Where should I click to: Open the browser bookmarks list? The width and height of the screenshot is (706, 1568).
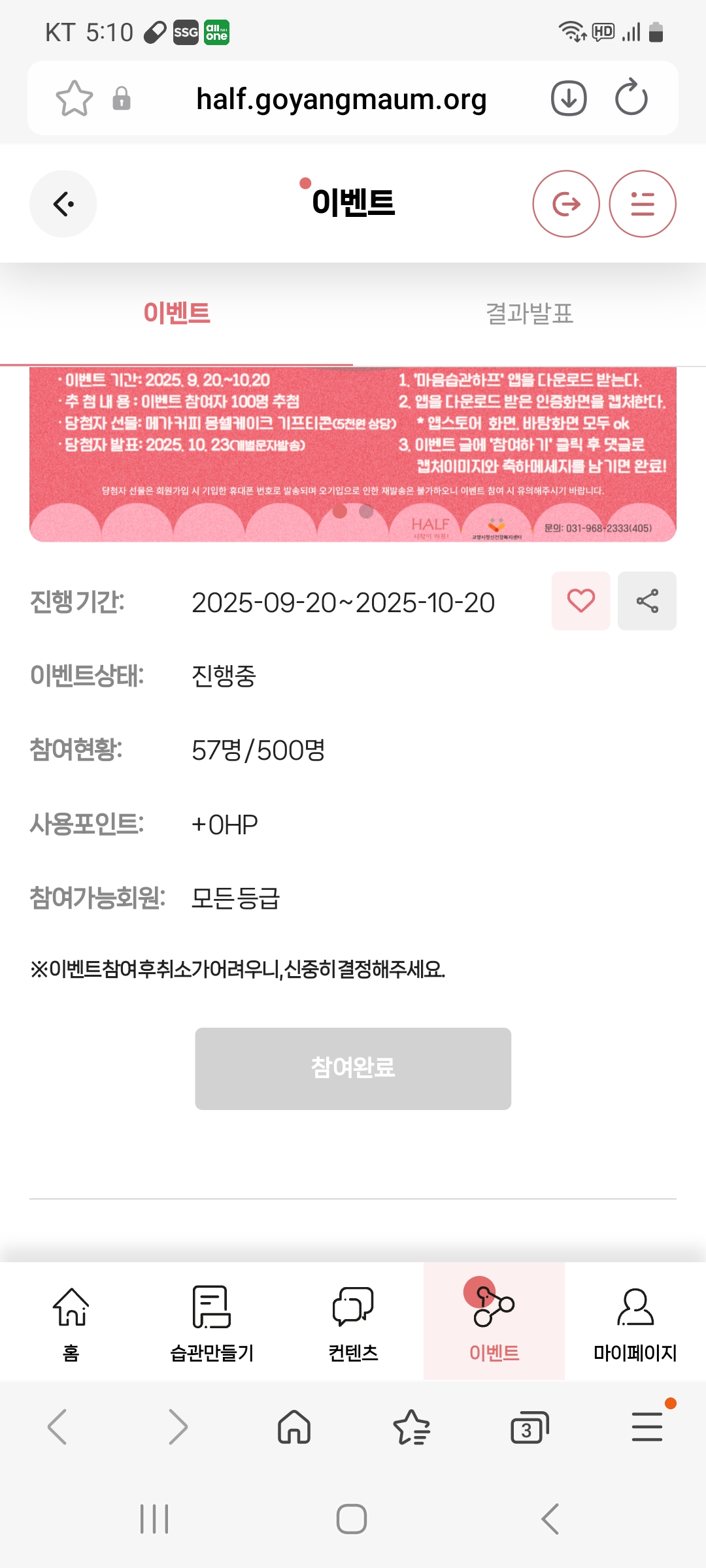[x=411, y=1428]
